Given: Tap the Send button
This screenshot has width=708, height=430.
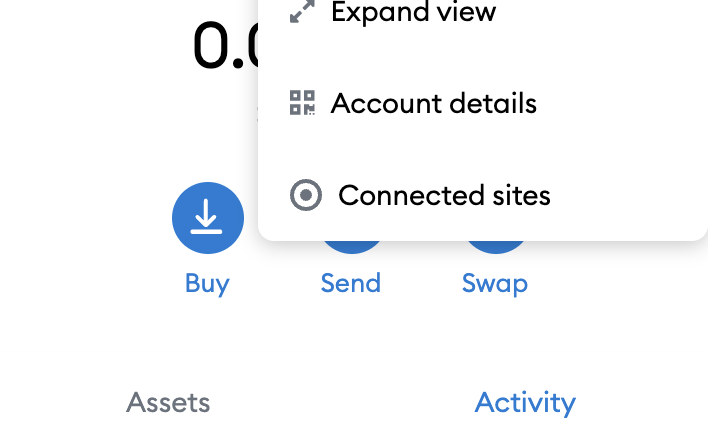Looking at the screenshot, I should tap(350, 281).
